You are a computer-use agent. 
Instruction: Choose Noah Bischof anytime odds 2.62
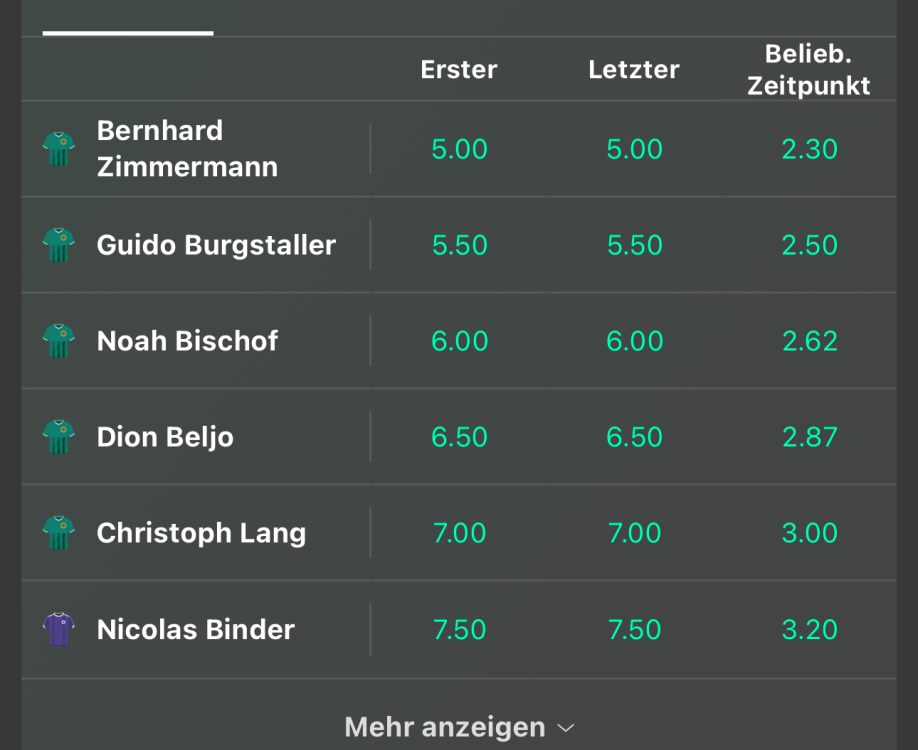(x=809, y=341)
